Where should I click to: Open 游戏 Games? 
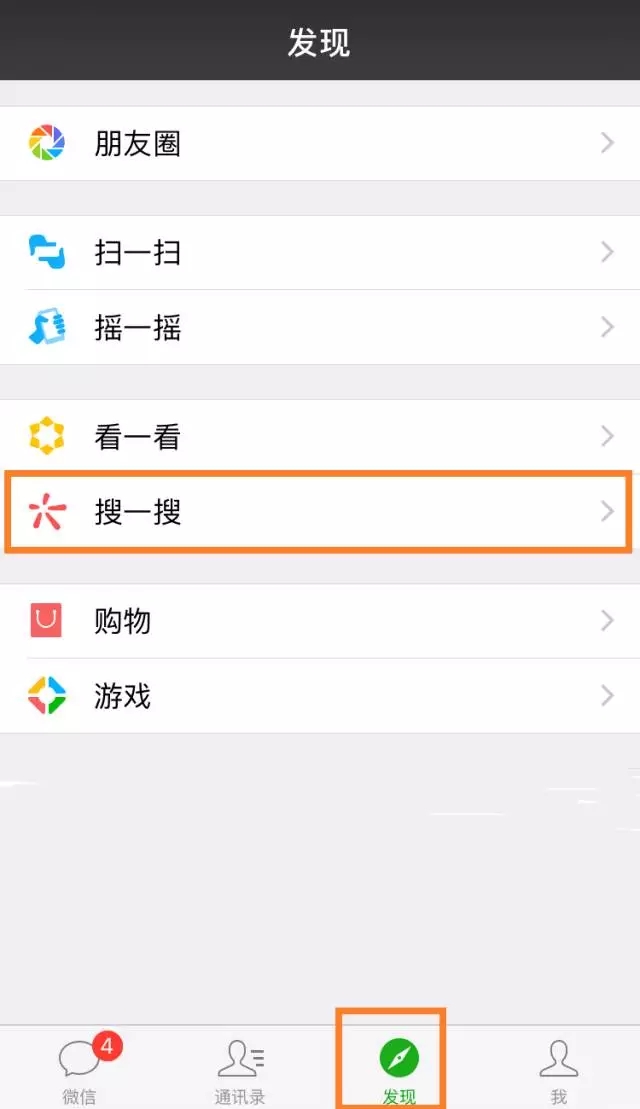click(320, 696)
